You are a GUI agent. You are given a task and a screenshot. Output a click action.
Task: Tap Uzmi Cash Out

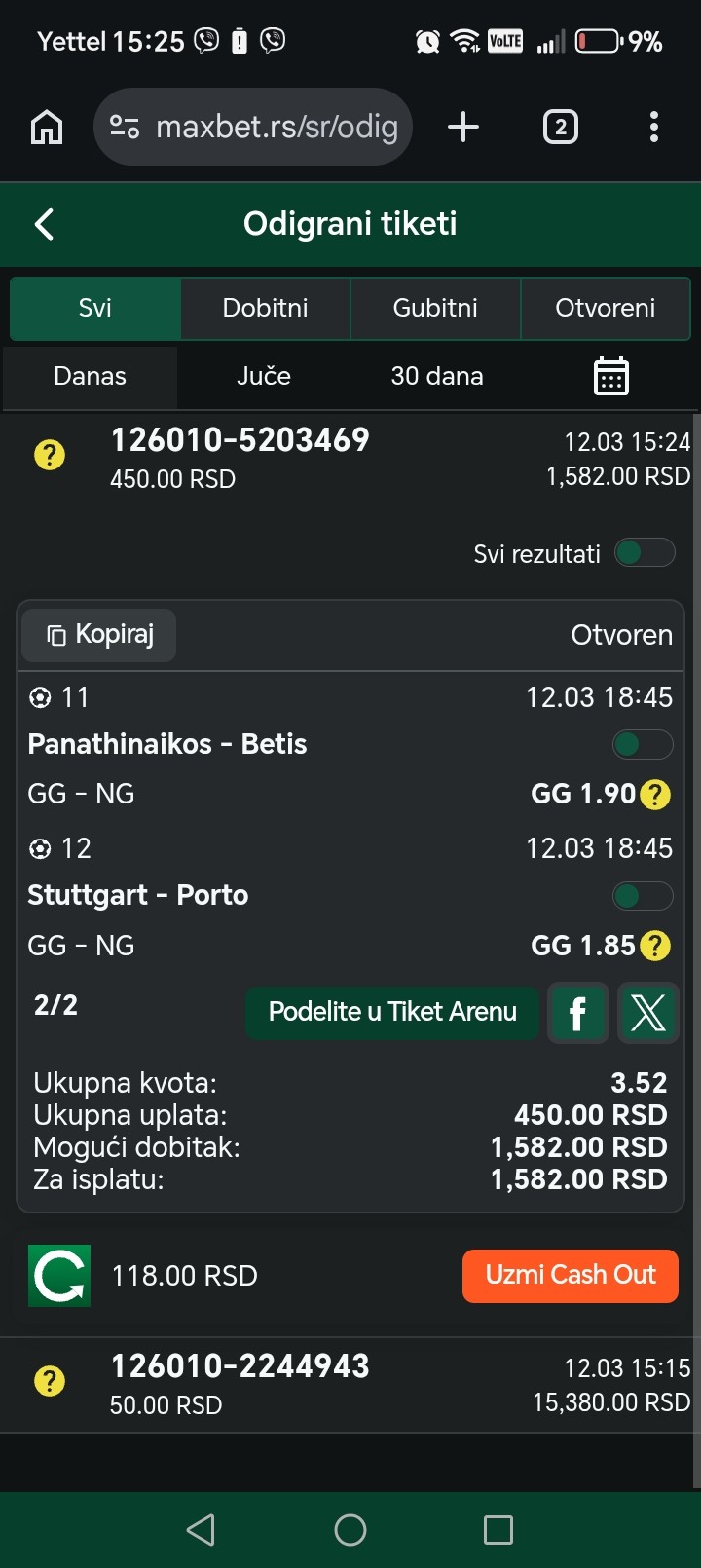[571, 1275]
